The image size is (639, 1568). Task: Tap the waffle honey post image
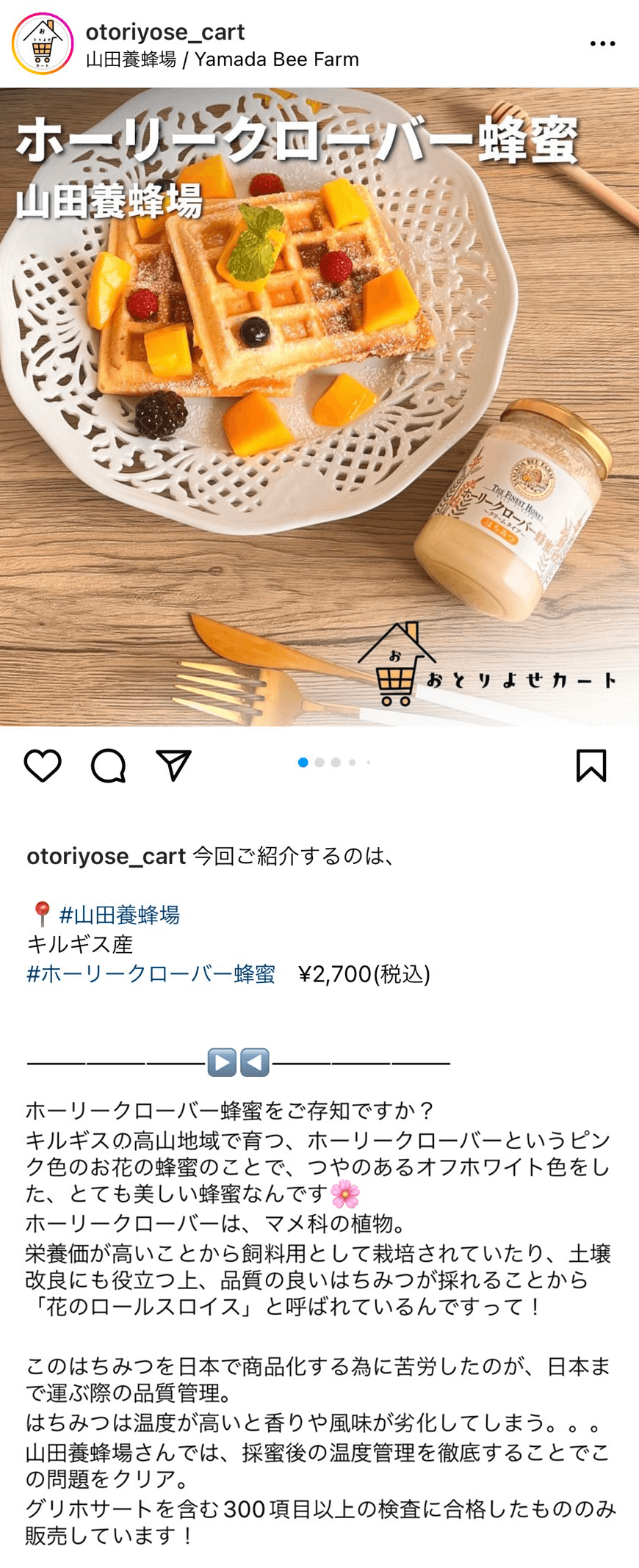click(319, 407)
